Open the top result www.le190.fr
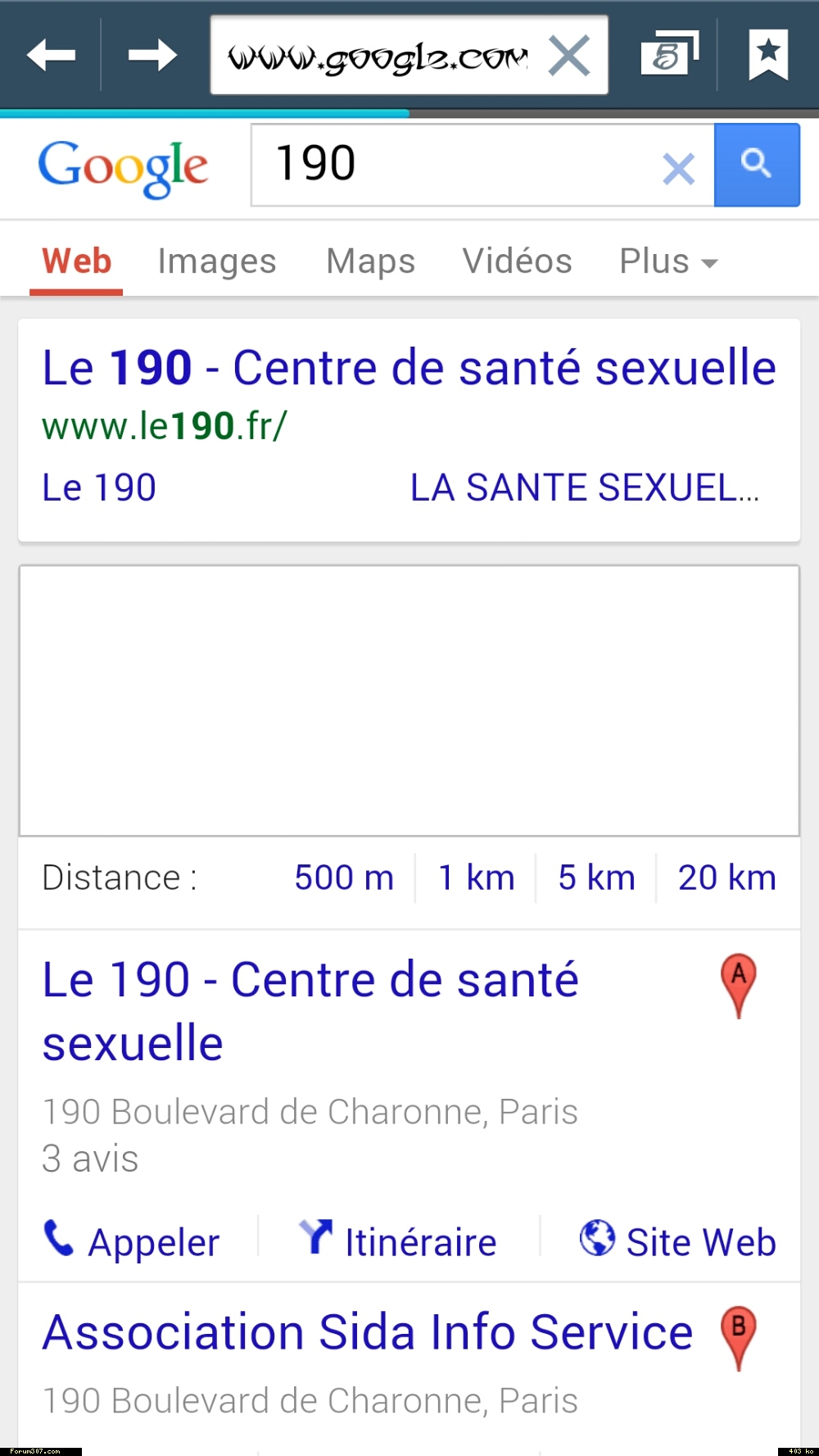819x1456 pixels. [409, 368]
